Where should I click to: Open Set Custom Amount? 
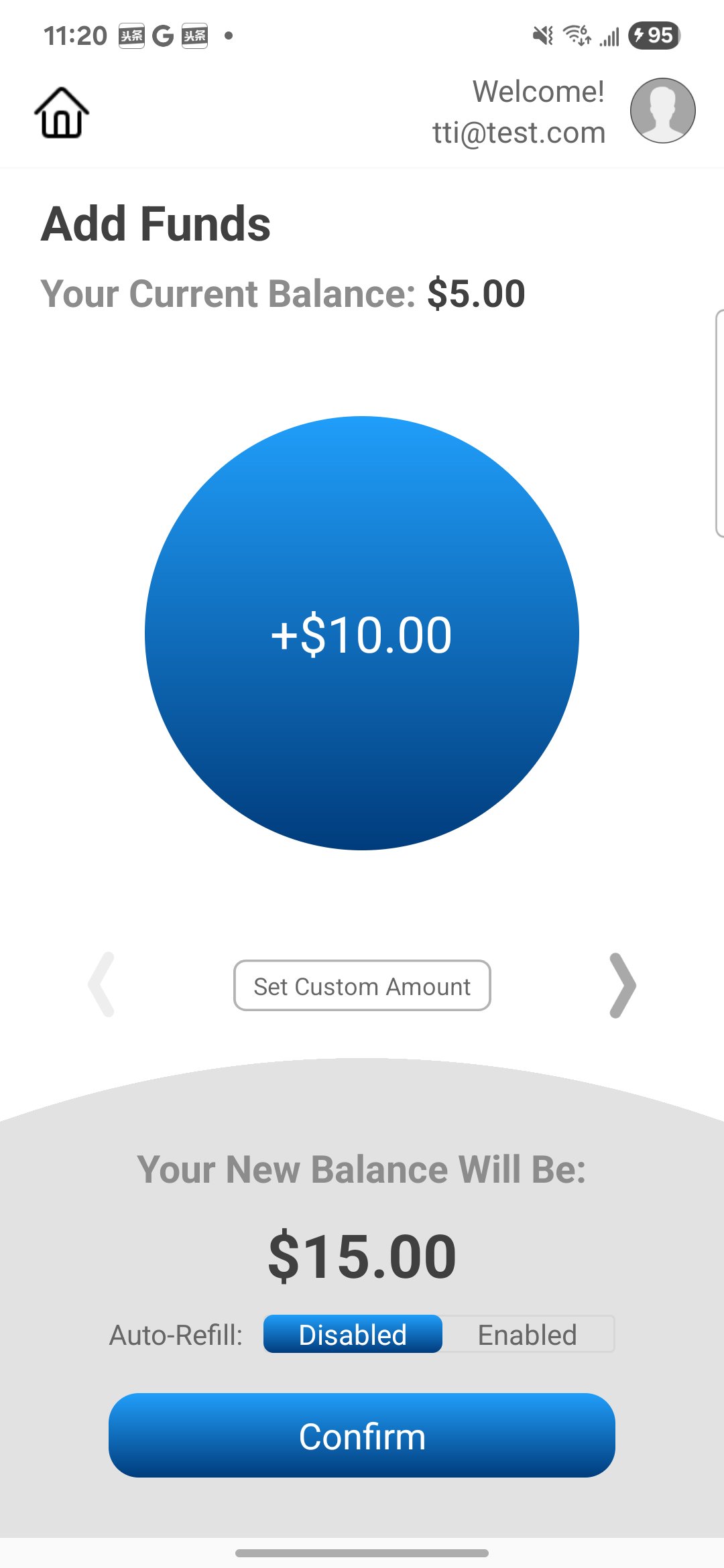[362, 986]
